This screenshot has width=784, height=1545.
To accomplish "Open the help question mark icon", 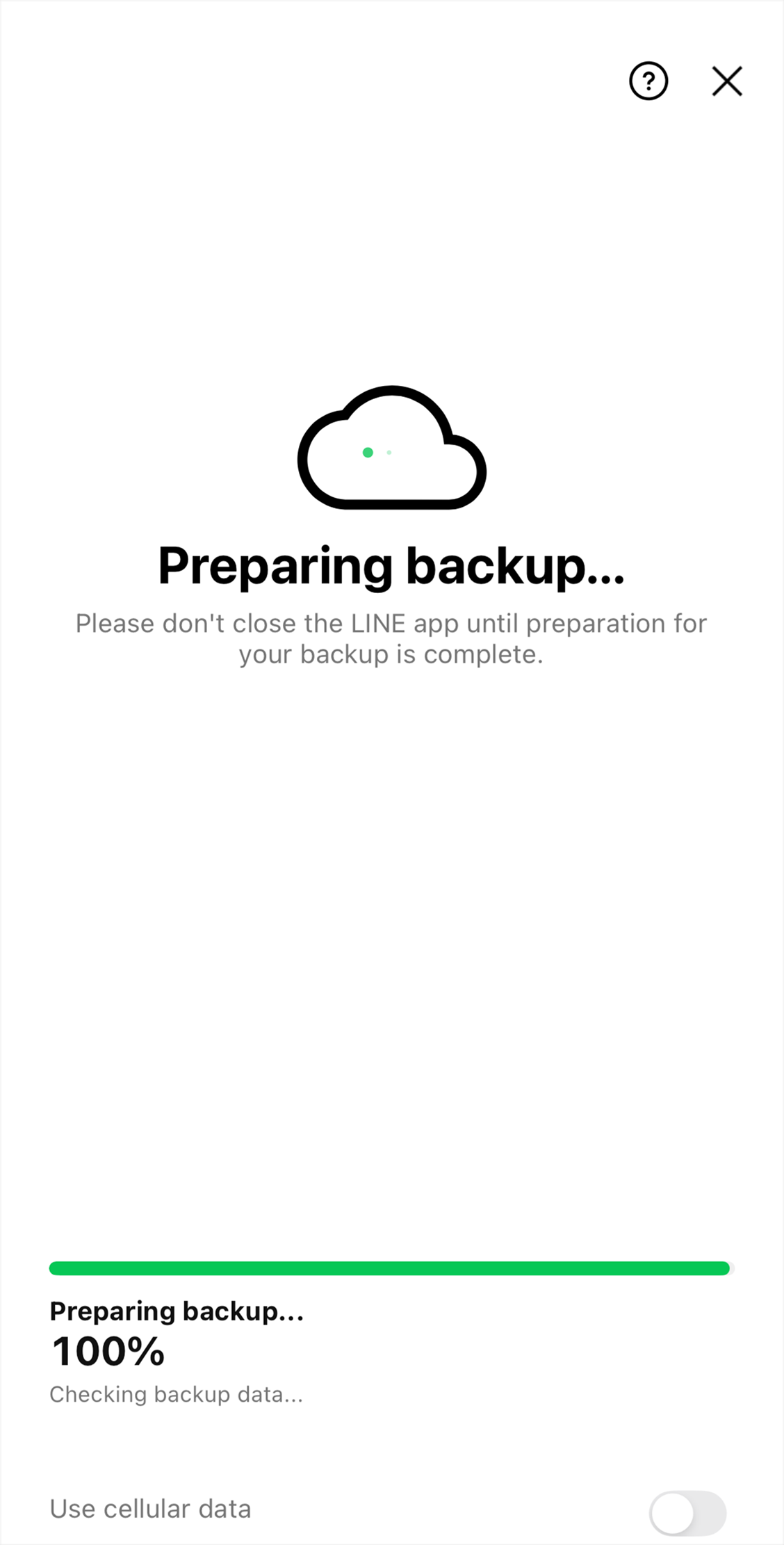I will click(x=648, y=81).
